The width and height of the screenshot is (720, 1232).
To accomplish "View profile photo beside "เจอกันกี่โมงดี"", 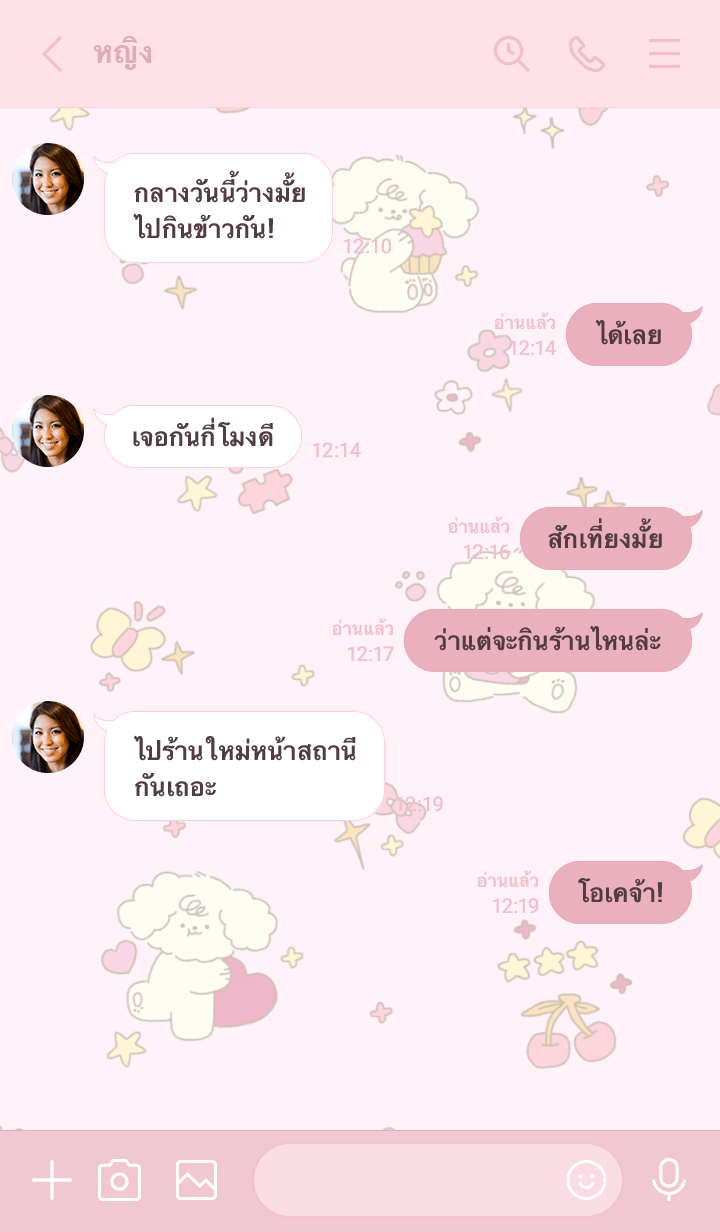I will pos(48,431).
